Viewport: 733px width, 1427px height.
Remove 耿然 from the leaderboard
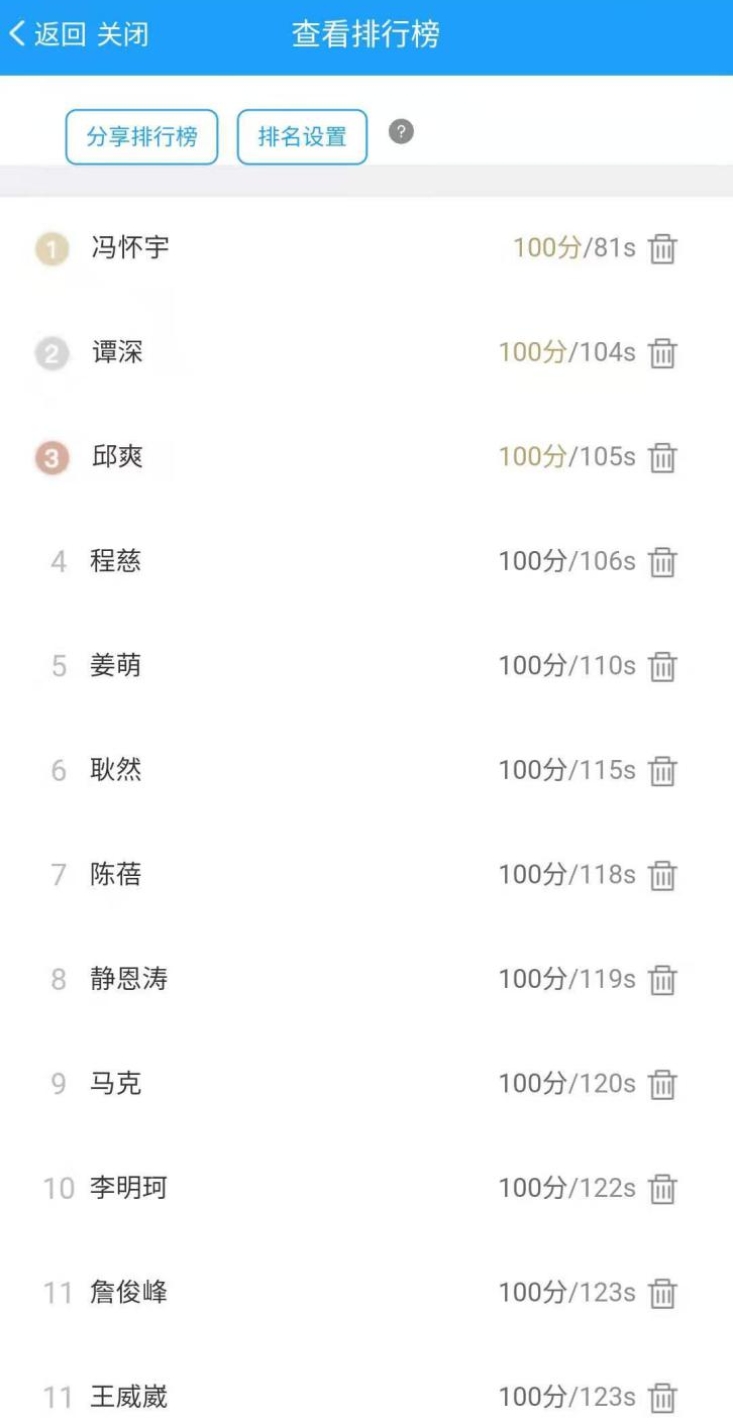(663, 771)
